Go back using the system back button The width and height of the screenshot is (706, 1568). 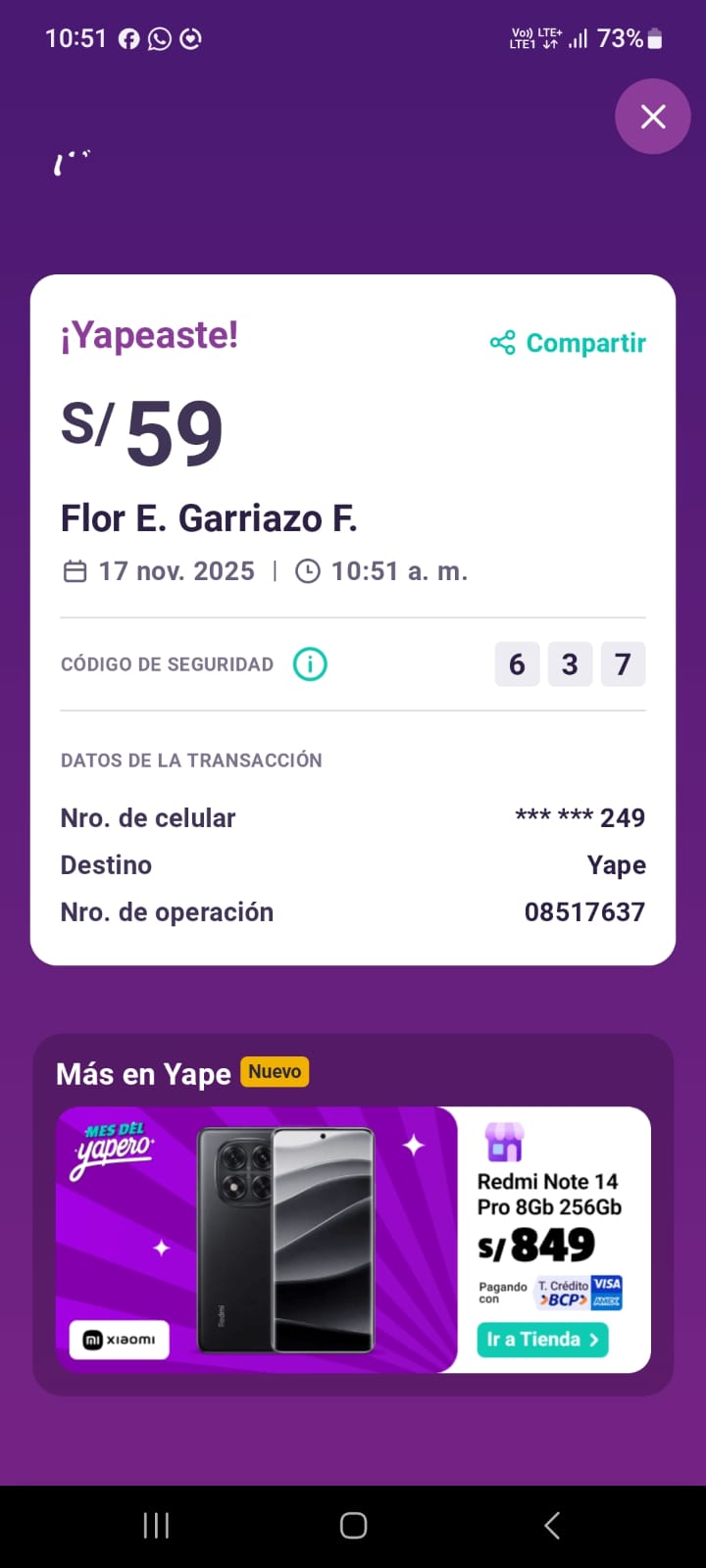(x=552, y=1525)
